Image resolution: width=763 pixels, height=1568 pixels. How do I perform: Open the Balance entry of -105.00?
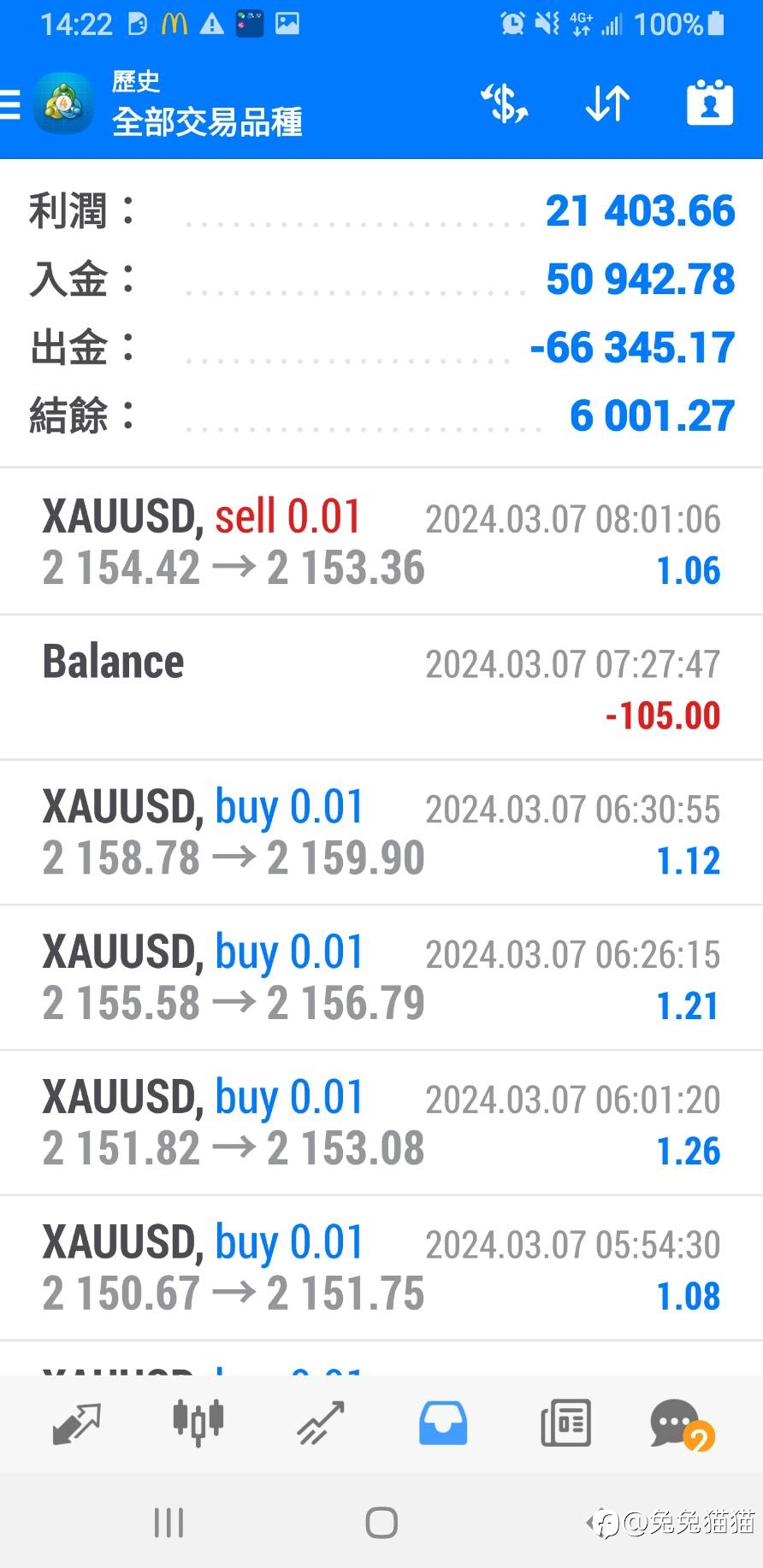tap(381, 688)
